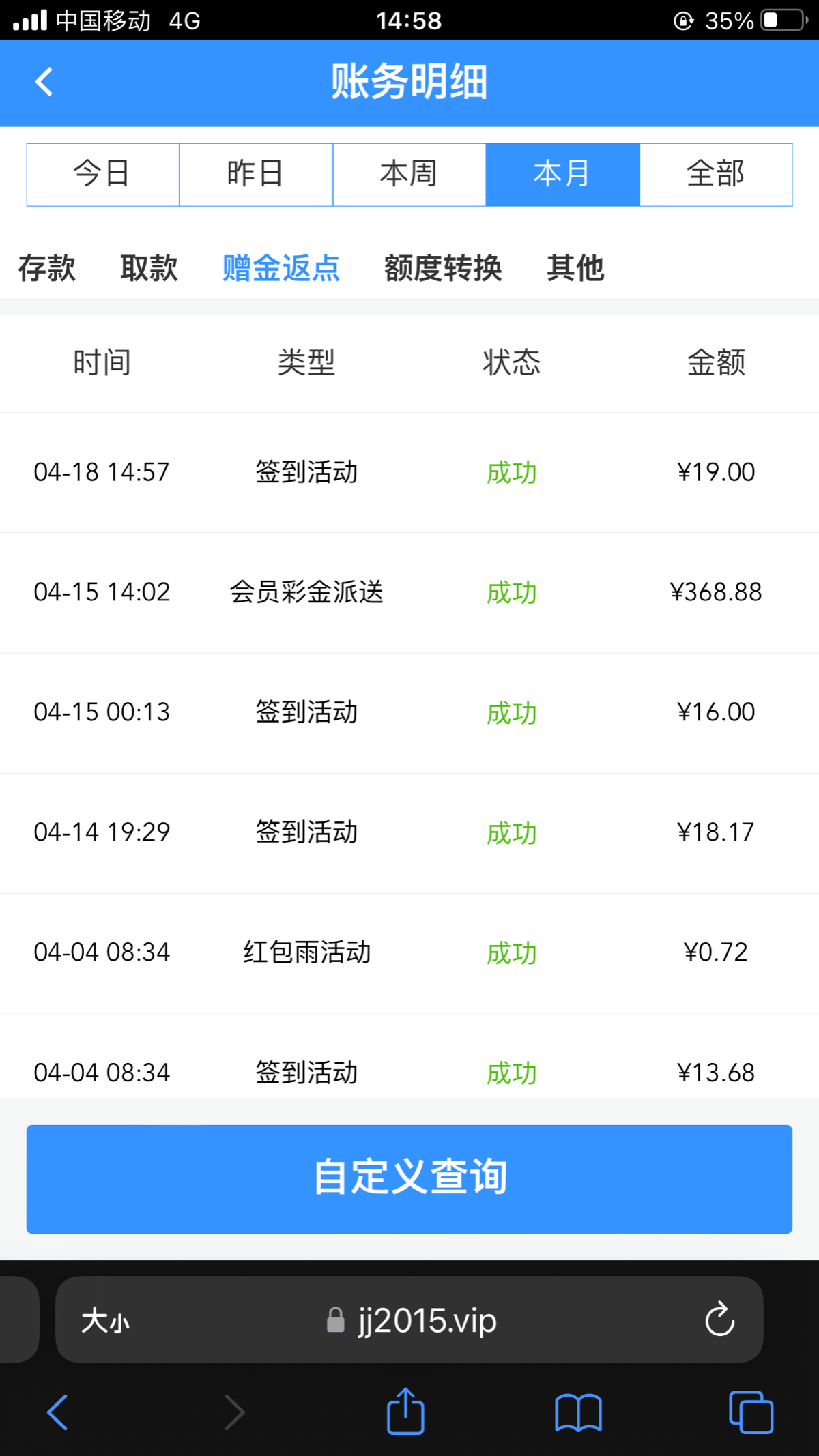The height and width of the screenshot is (1456, 819).
Task: Go to the previous page in Safari
Action: point(58,1411)
